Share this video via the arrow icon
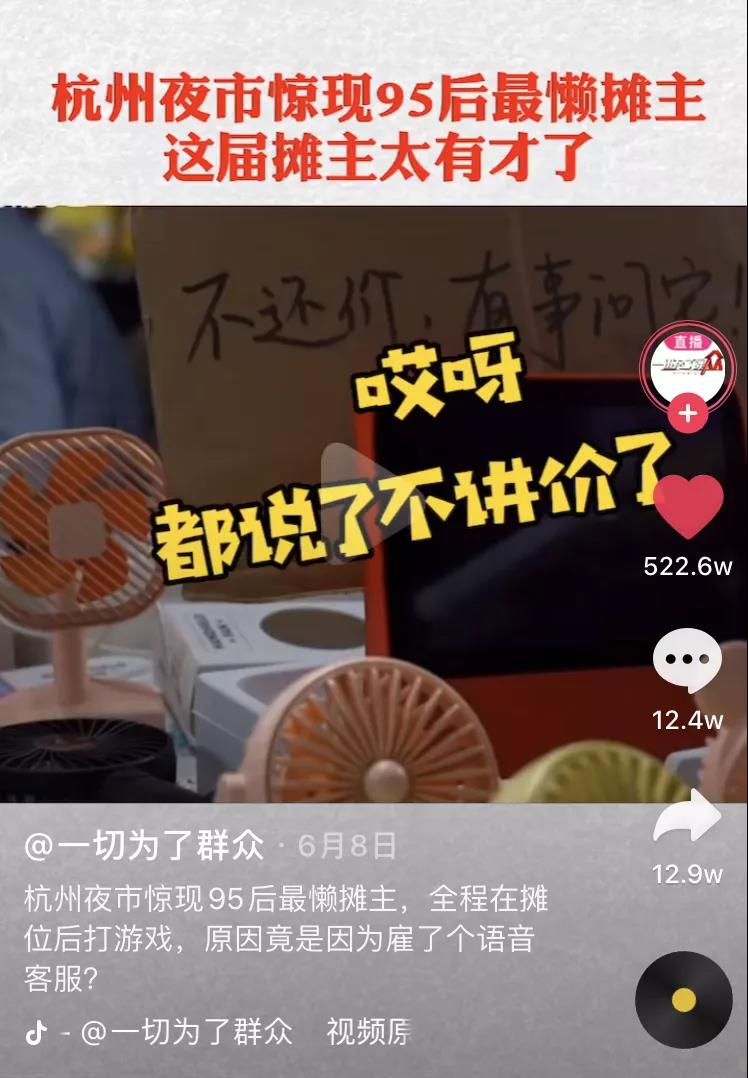The width and height of the screenshot is (748, 1078). (x=687, y=818)
